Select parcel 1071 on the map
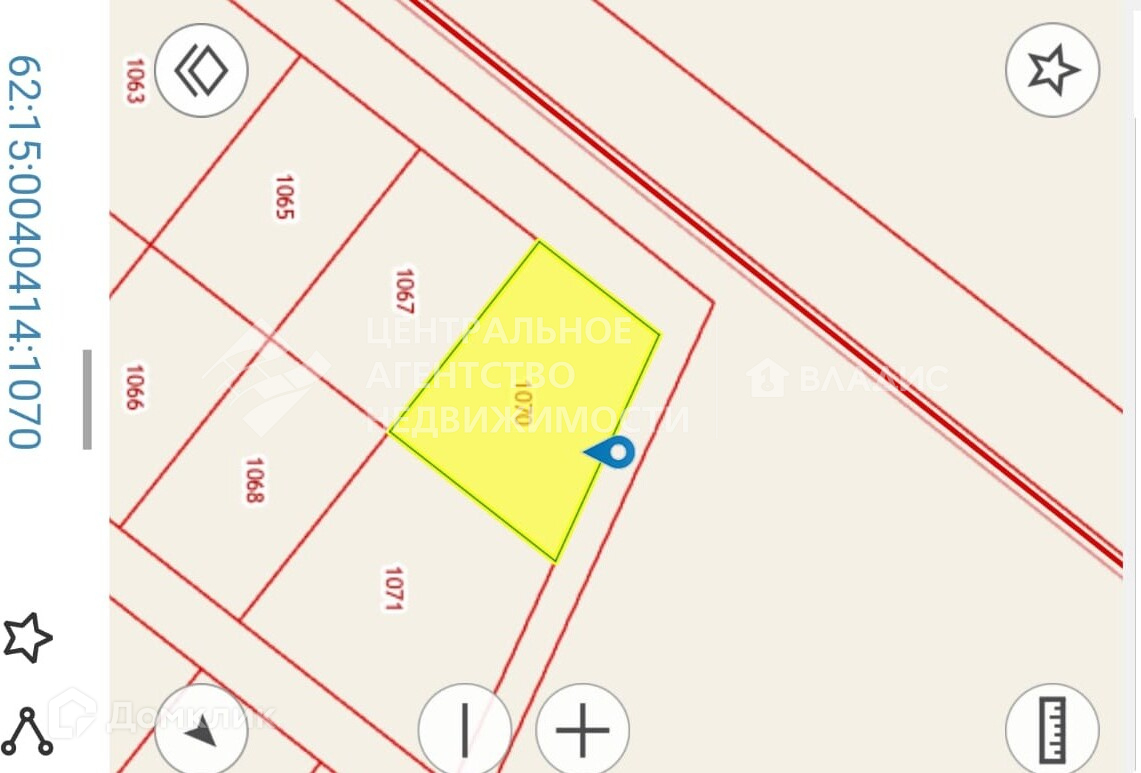The image size is (1141, 773). 392,588
